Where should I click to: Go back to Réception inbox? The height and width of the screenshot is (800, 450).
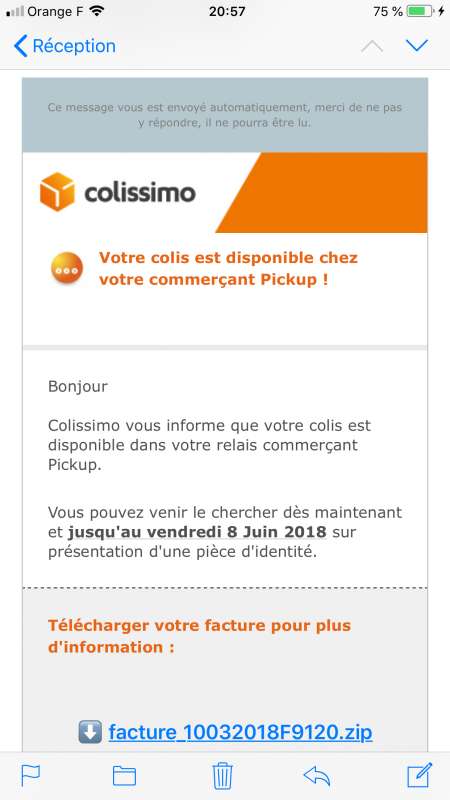(x=65, y=46)
